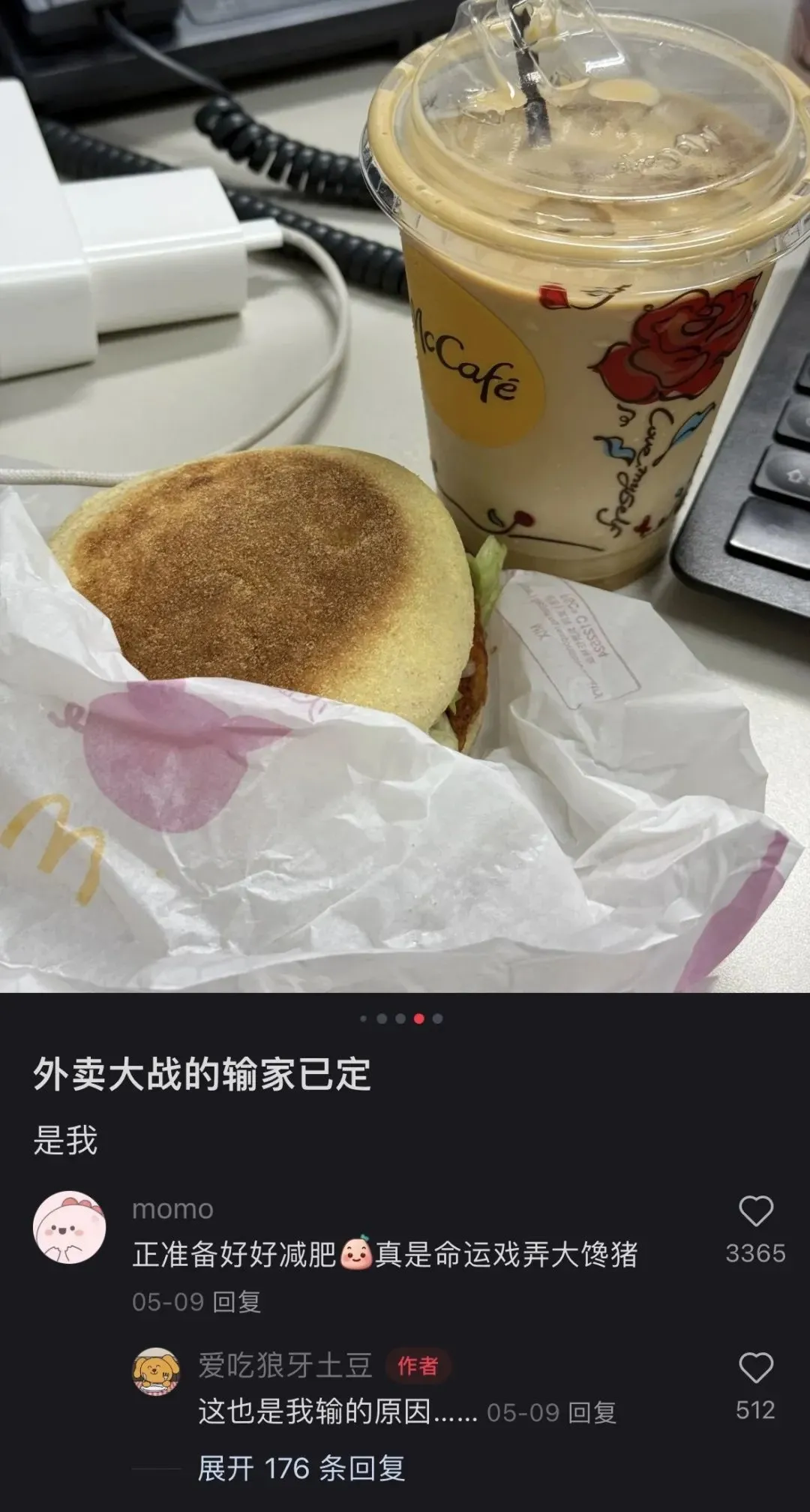The image size is (810, 1512).
Task: Like the reply by 爱吃狼牙土豆
Action: (755, 1369)
